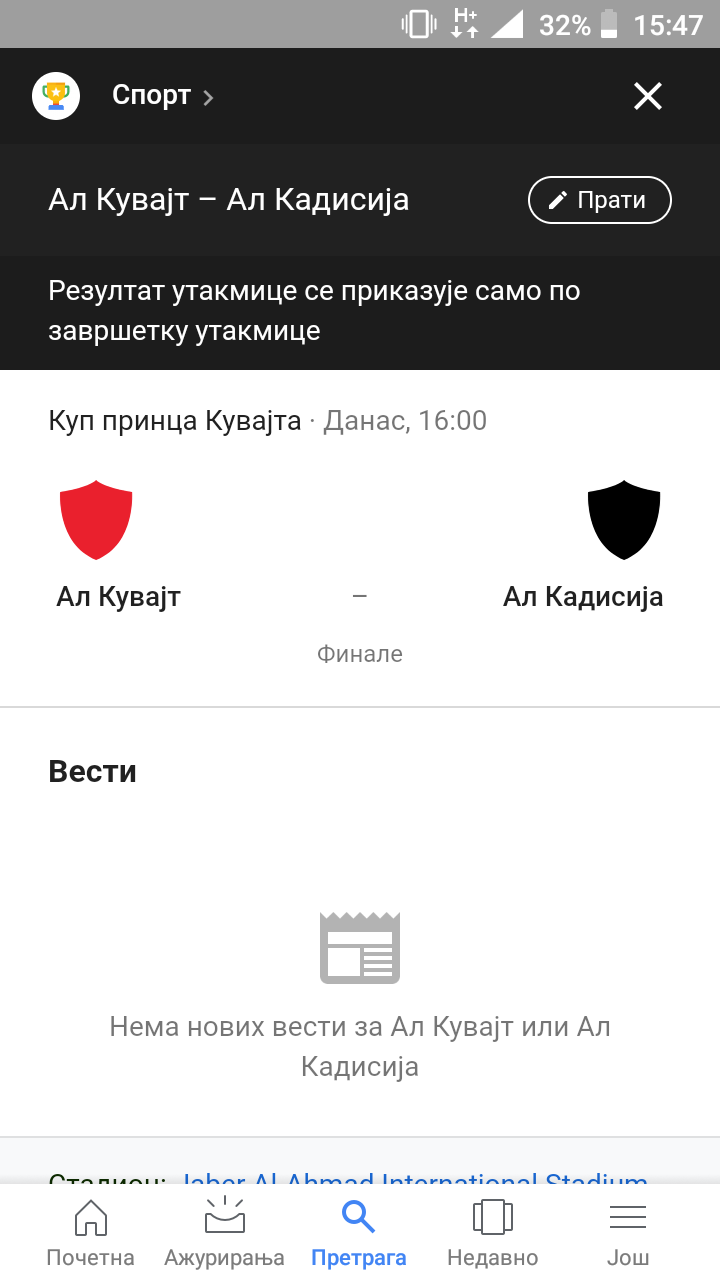Tap the Прати follow button
Image resolution: width=720 pixels, height=1280 pixels.
click(x=599, y=200)
